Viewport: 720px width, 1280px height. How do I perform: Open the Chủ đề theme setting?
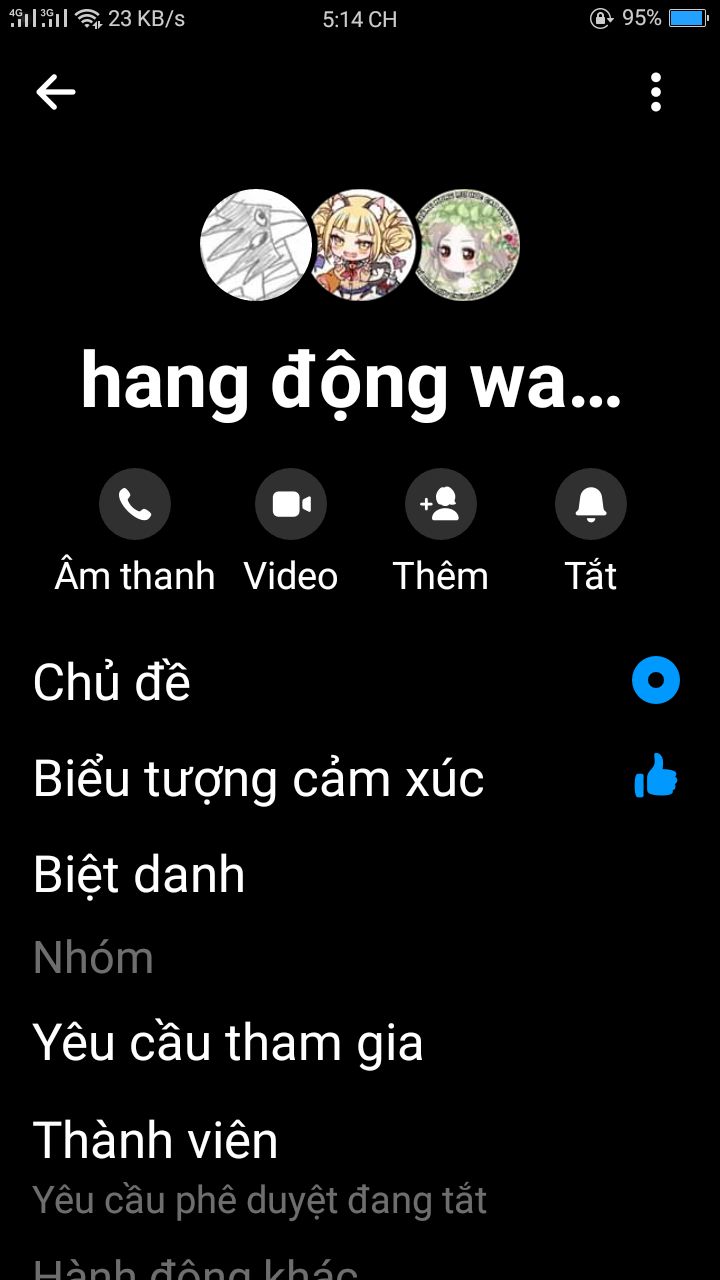point(112,682)
